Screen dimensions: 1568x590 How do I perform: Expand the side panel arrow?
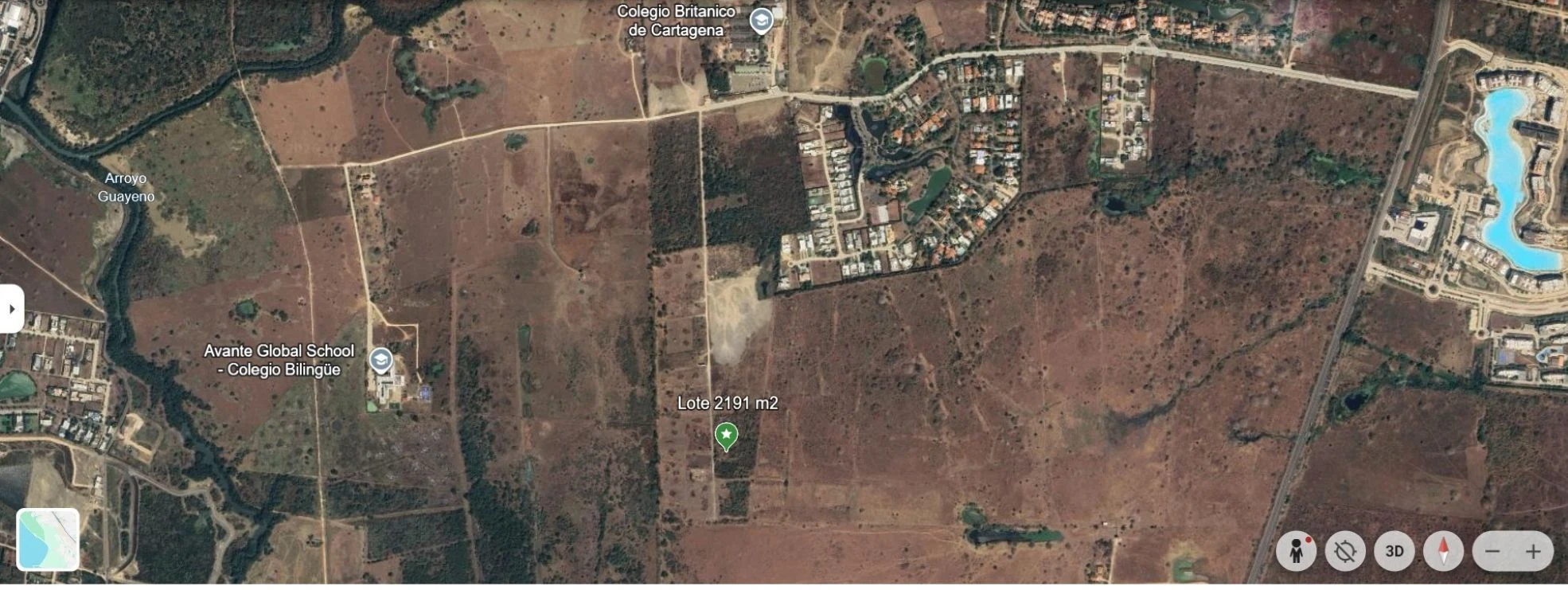11,308
